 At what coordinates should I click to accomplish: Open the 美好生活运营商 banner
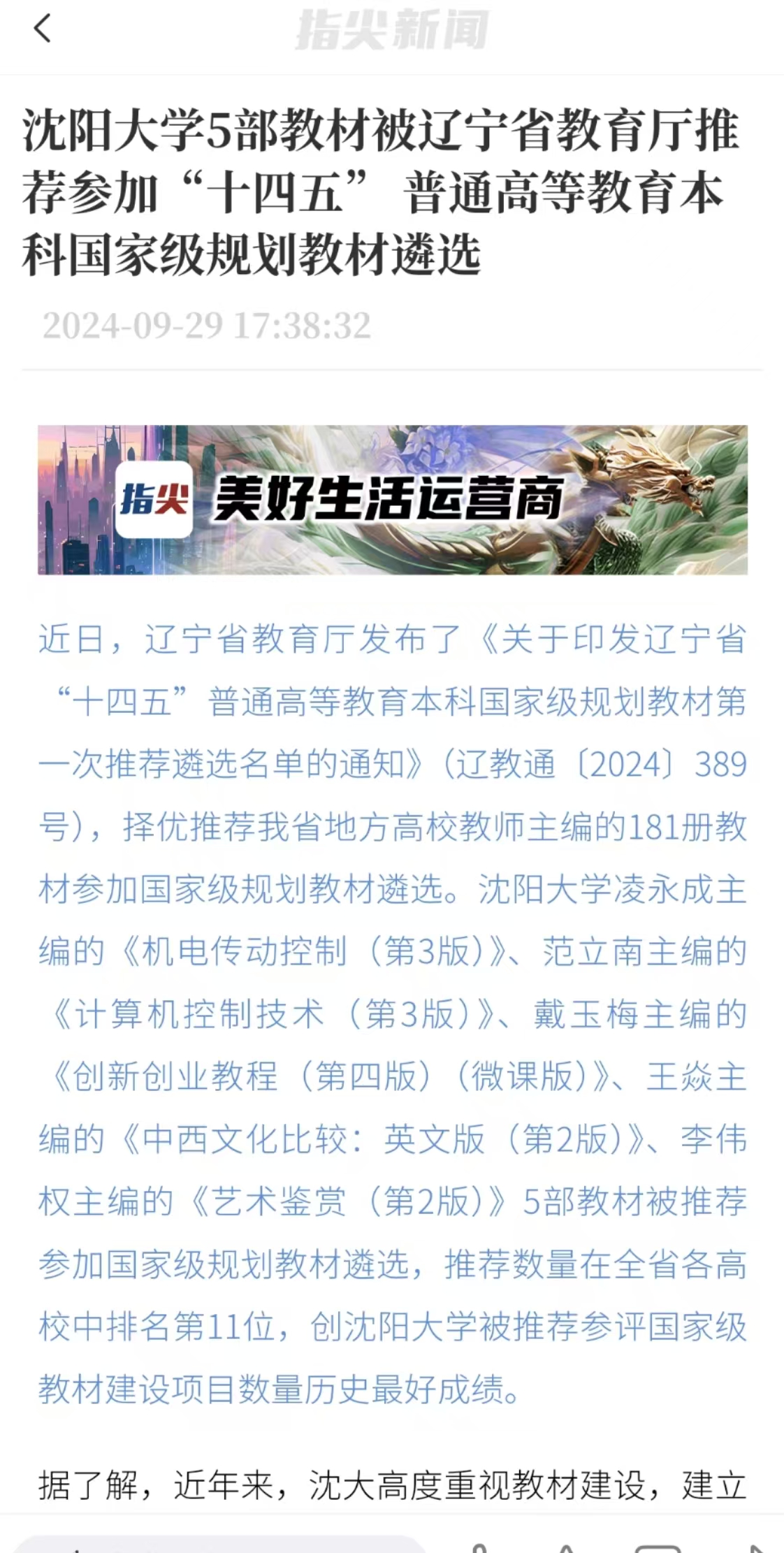[393, 500]
